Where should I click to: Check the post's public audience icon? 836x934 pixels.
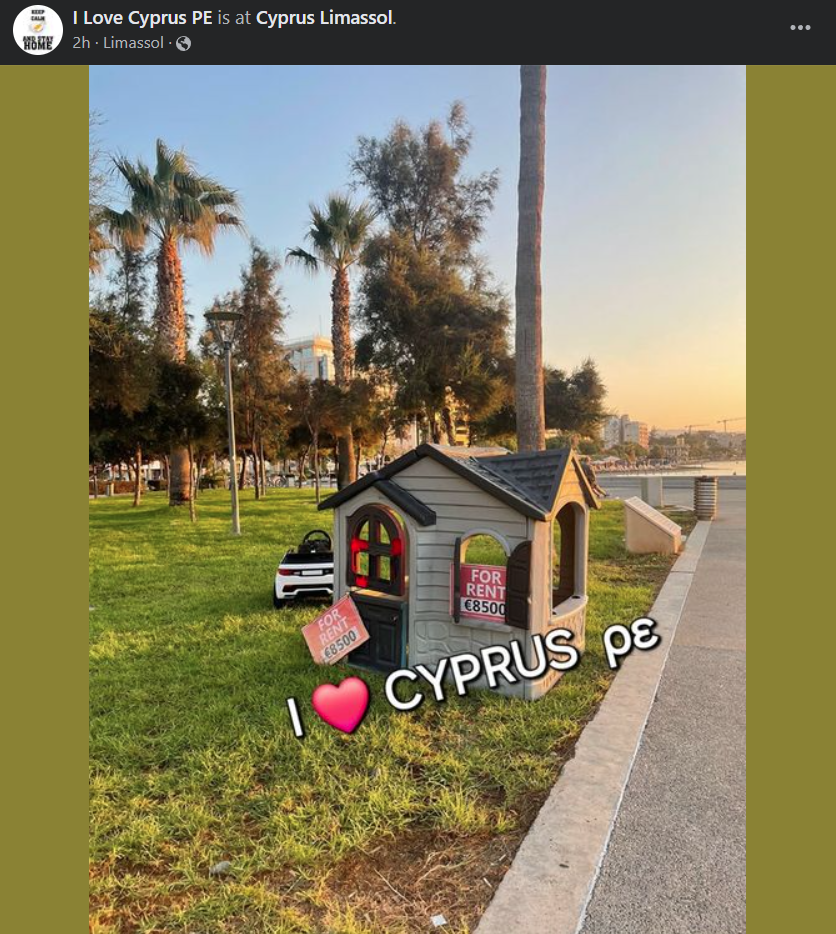183,43
